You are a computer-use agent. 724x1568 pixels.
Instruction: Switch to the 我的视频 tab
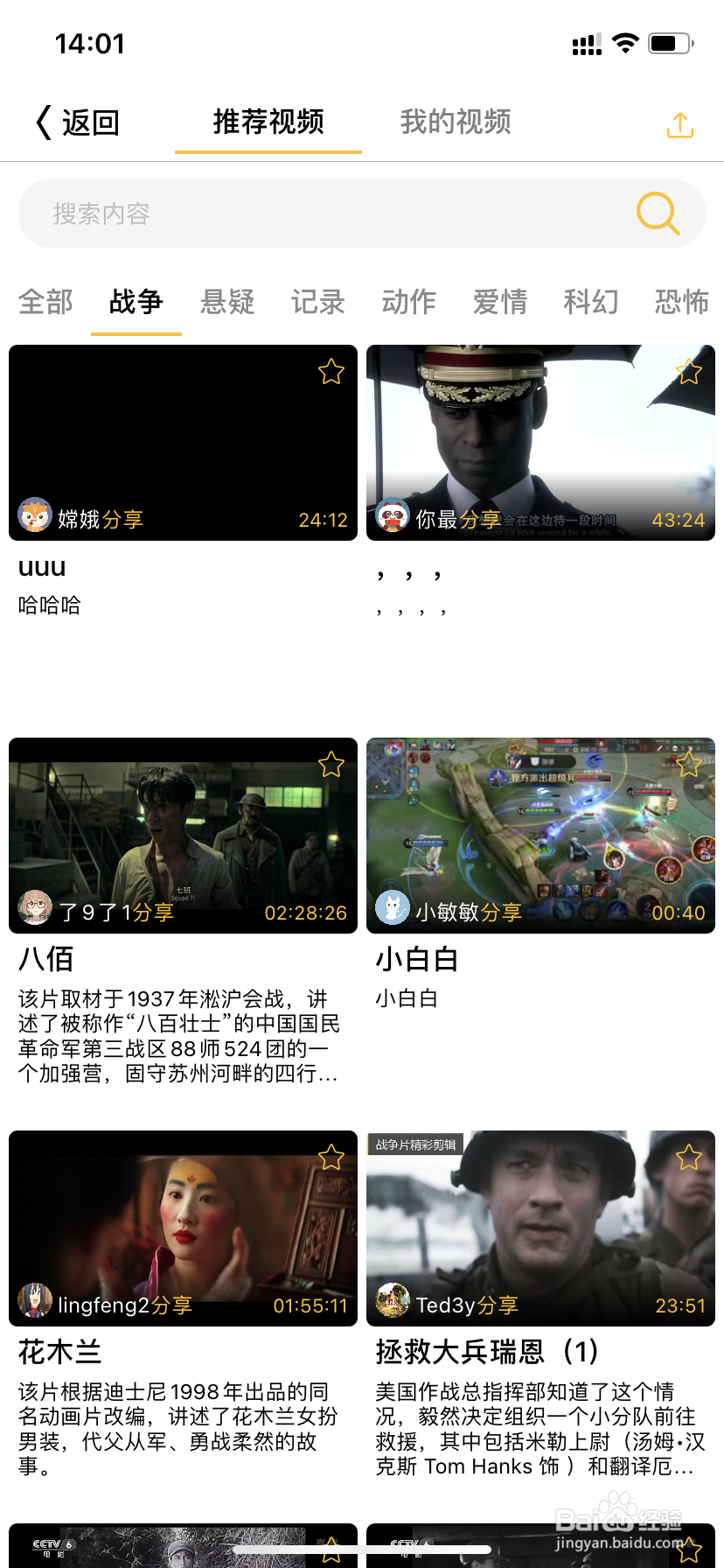point(455,122)
